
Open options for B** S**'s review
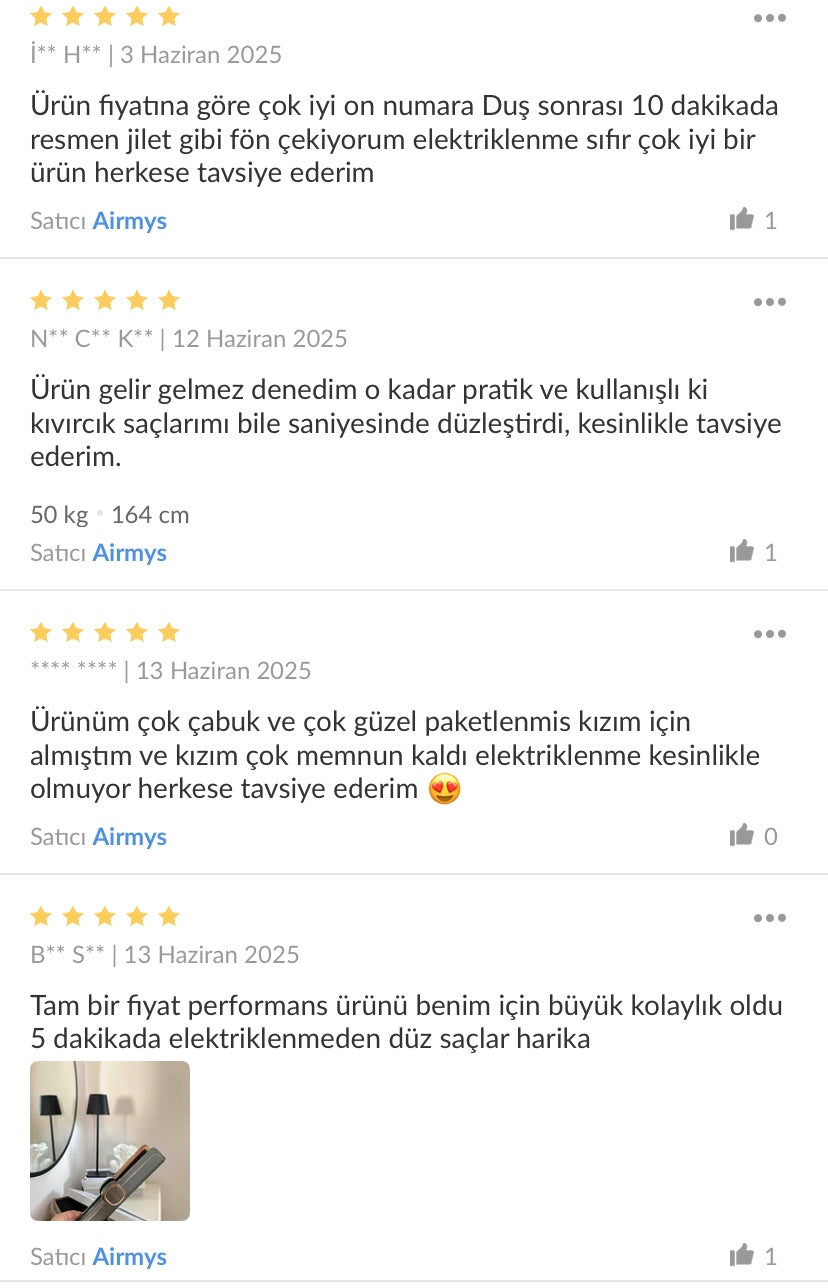[769, 919]
